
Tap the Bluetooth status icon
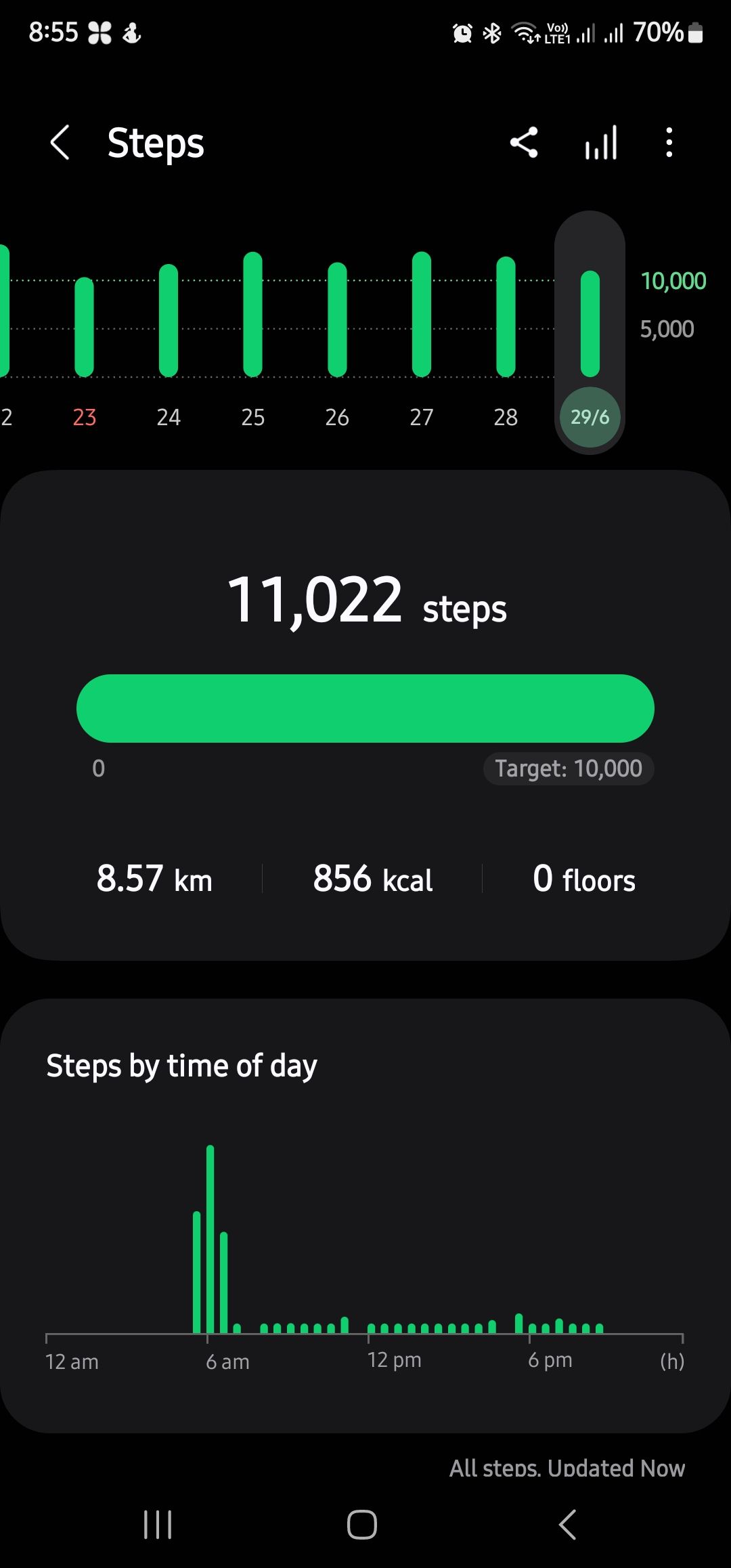click(x=491, y=32)
